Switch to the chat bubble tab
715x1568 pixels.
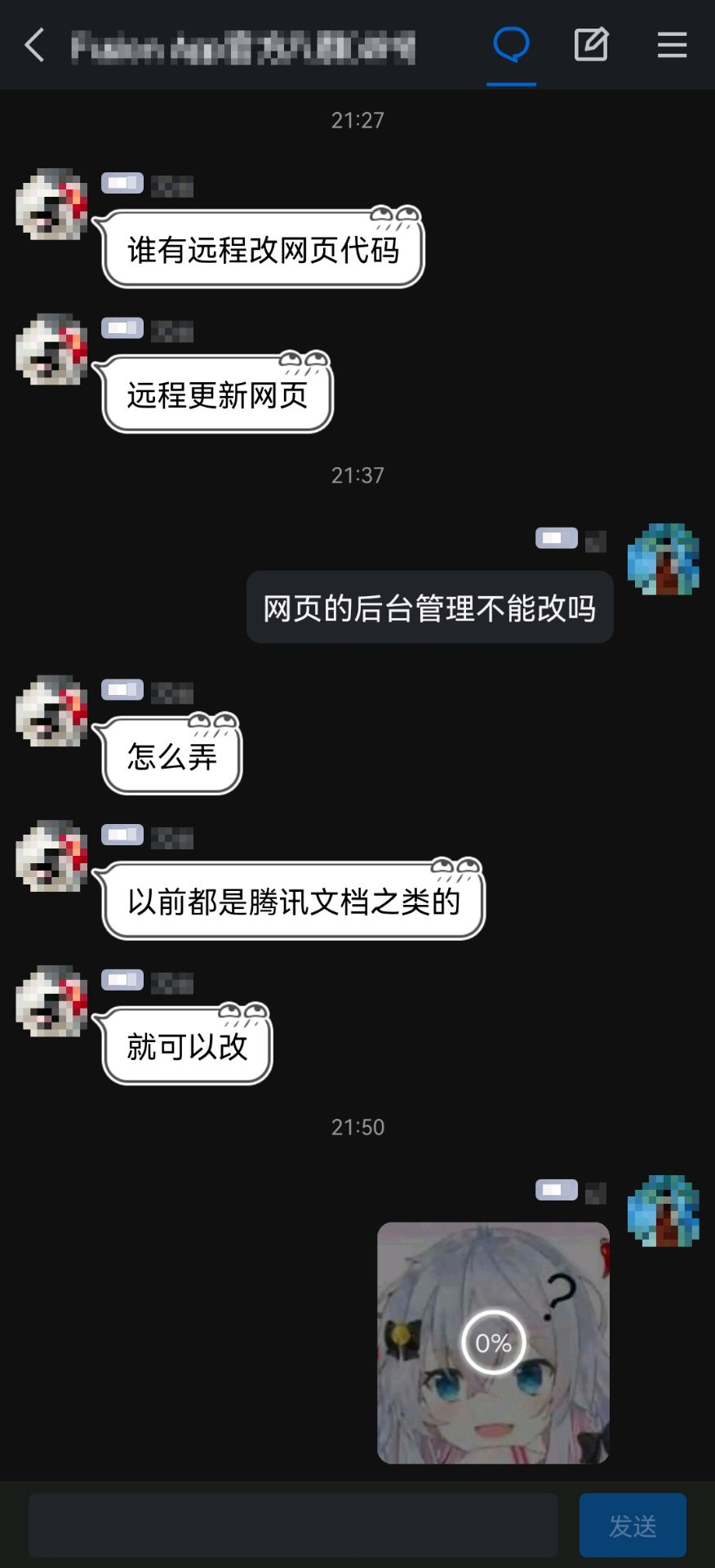pos(511,44)
